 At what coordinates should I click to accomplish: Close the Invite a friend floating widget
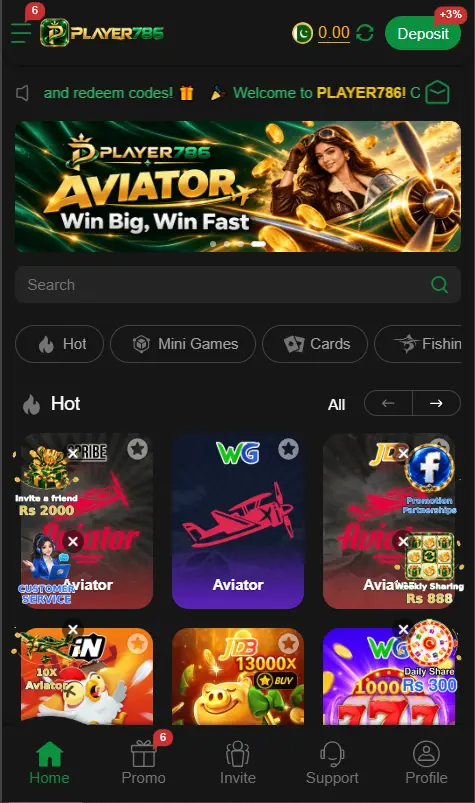73,453
